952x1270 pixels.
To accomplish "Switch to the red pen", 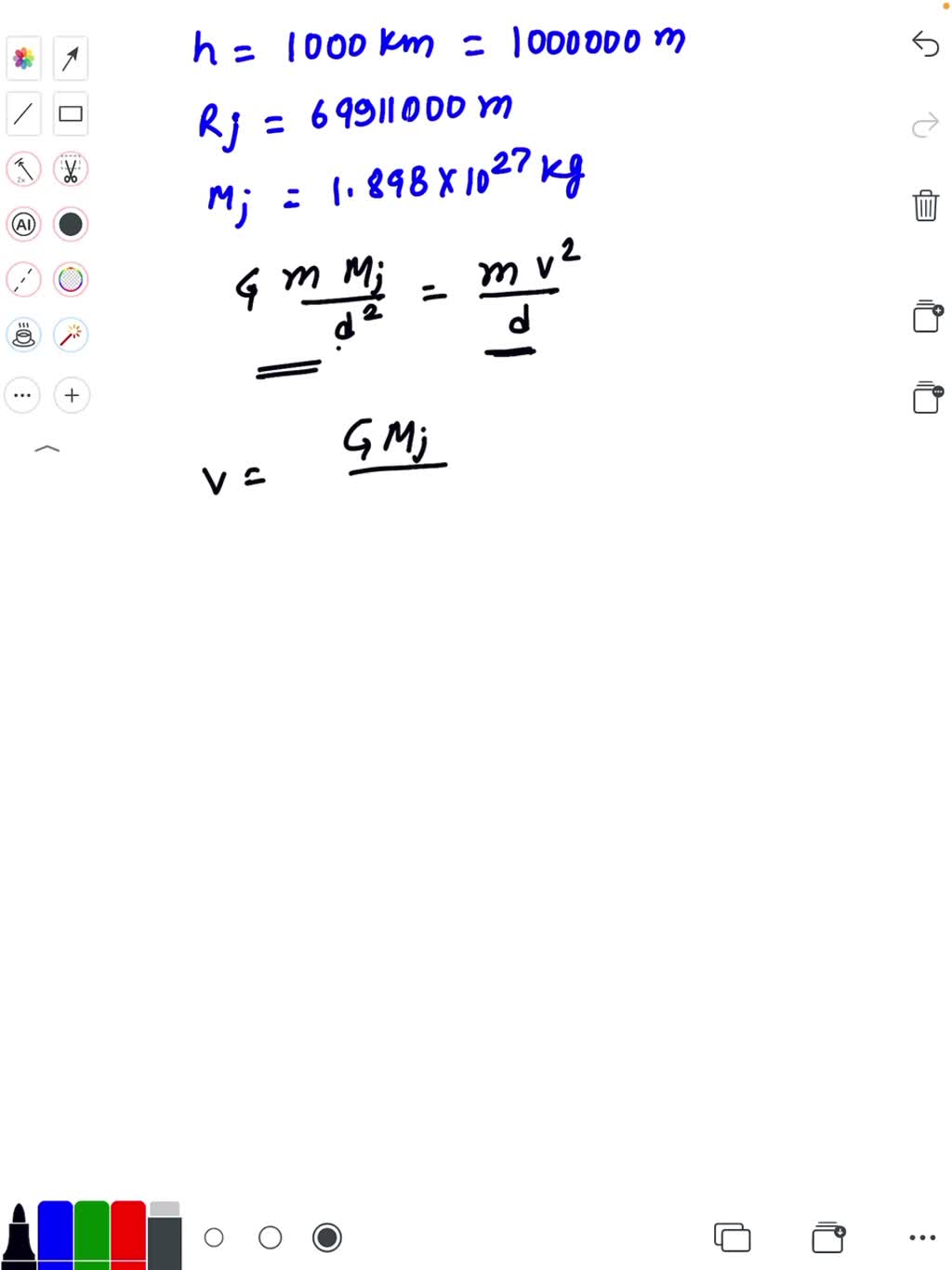I will pyautogui.click(x=128, y=1234).
